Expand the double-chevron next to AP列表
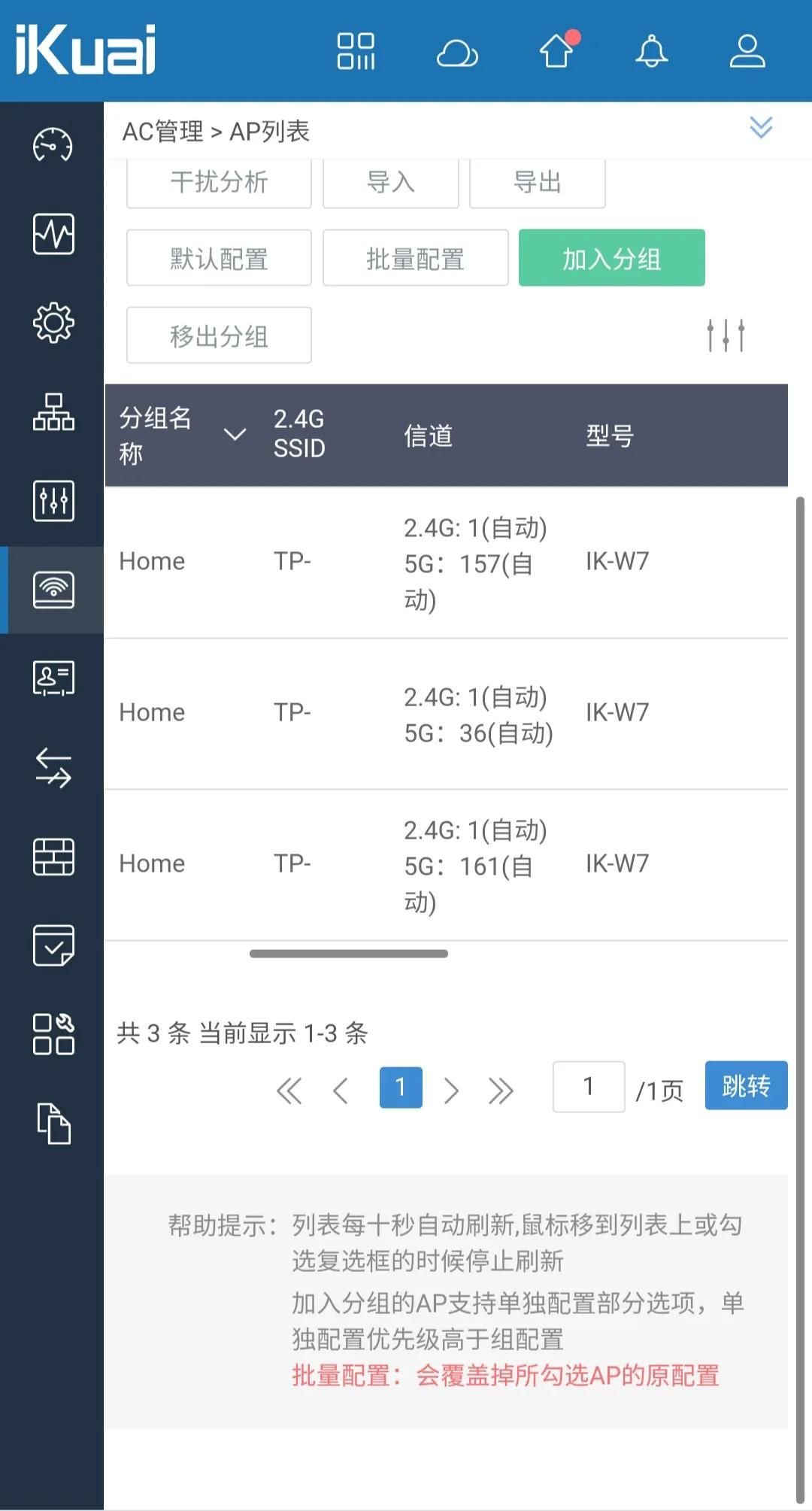812x1511 pixels. [761, 128]
